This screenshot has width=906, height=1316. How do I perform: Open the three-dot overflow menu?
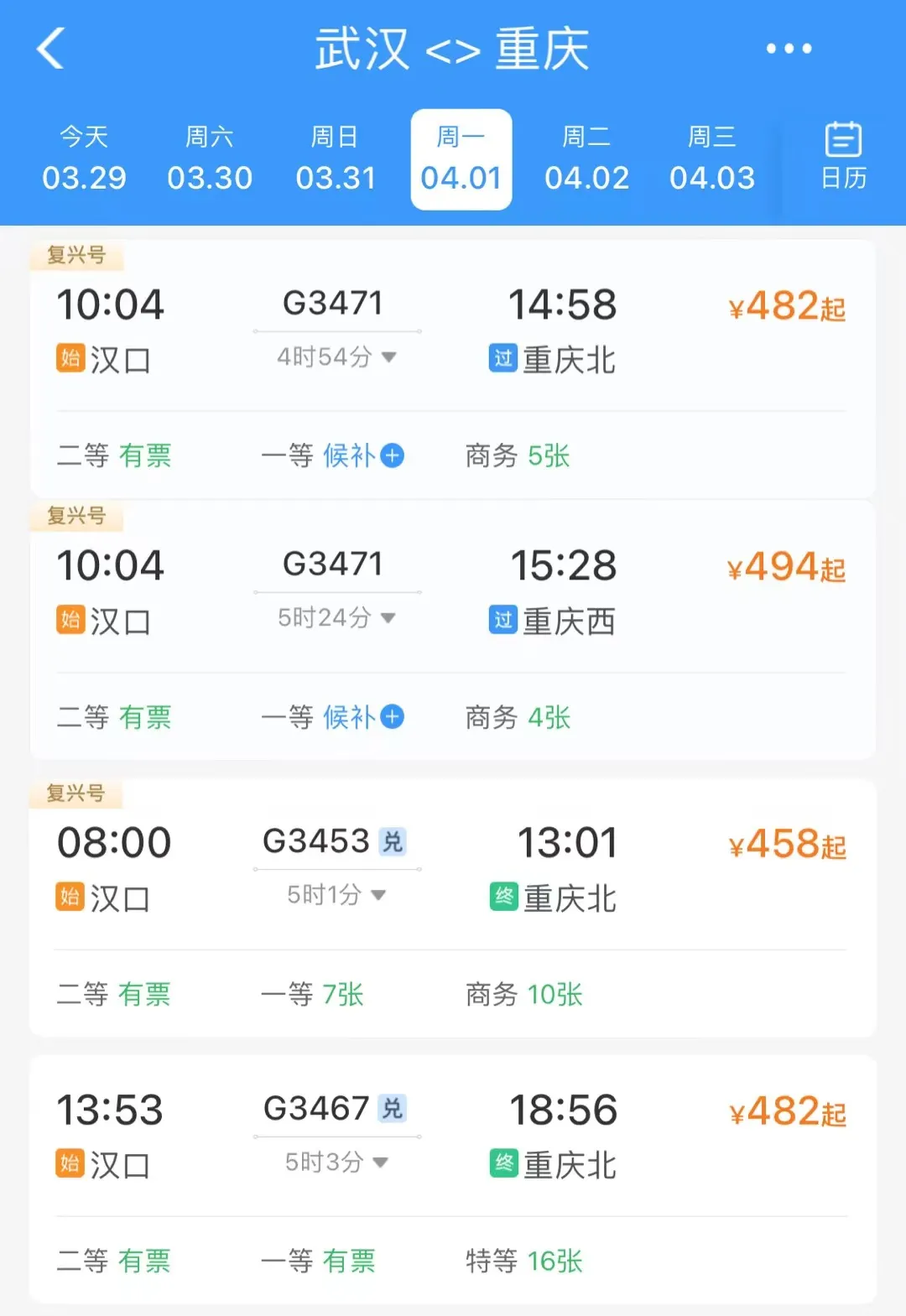tap(789, 49)
